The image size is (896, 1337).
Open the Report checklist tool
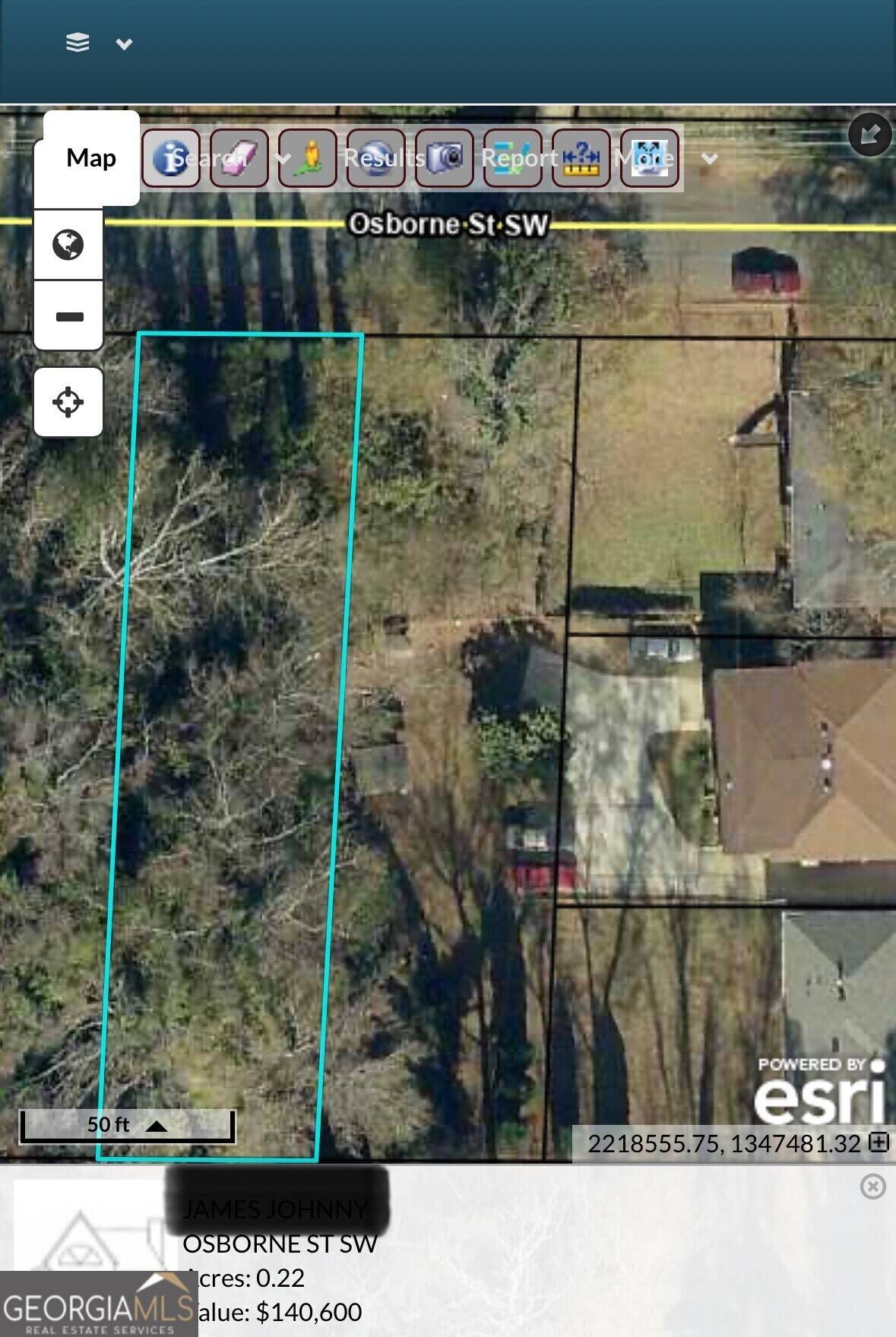513,158
